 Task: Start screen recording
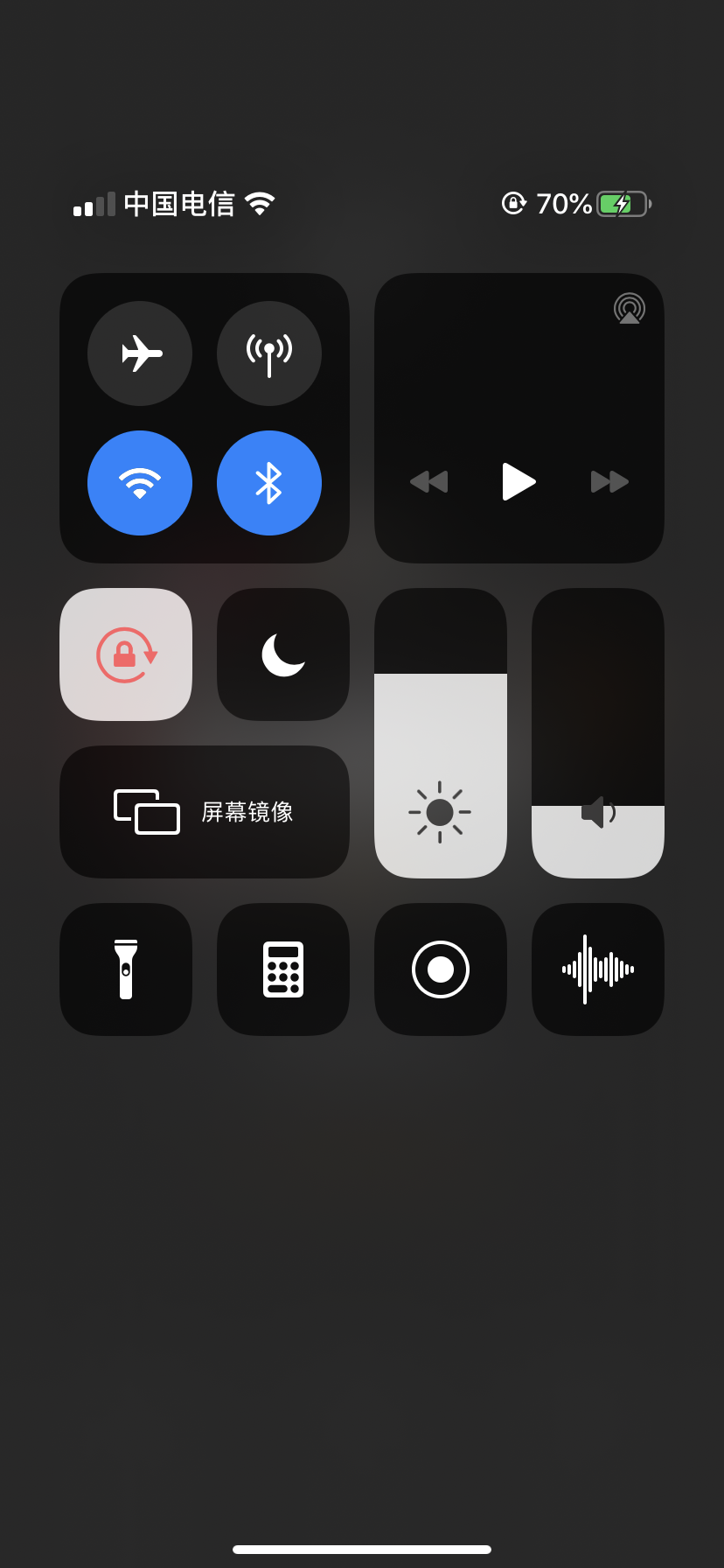[x=441, y=969]
